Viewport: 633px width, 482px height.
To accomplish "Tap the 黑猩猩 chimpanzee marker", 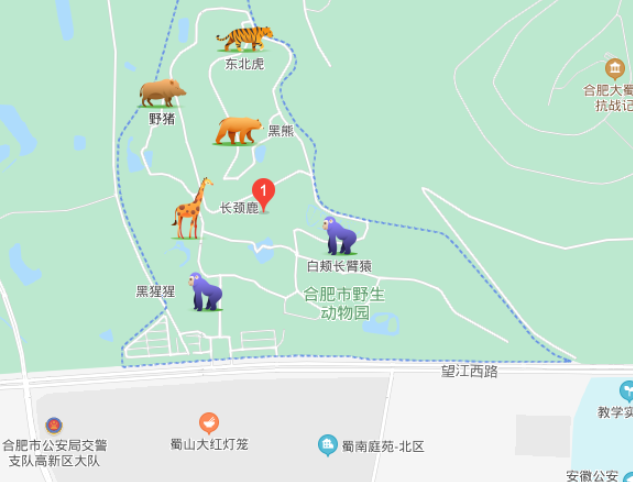I will pos(205,291).
